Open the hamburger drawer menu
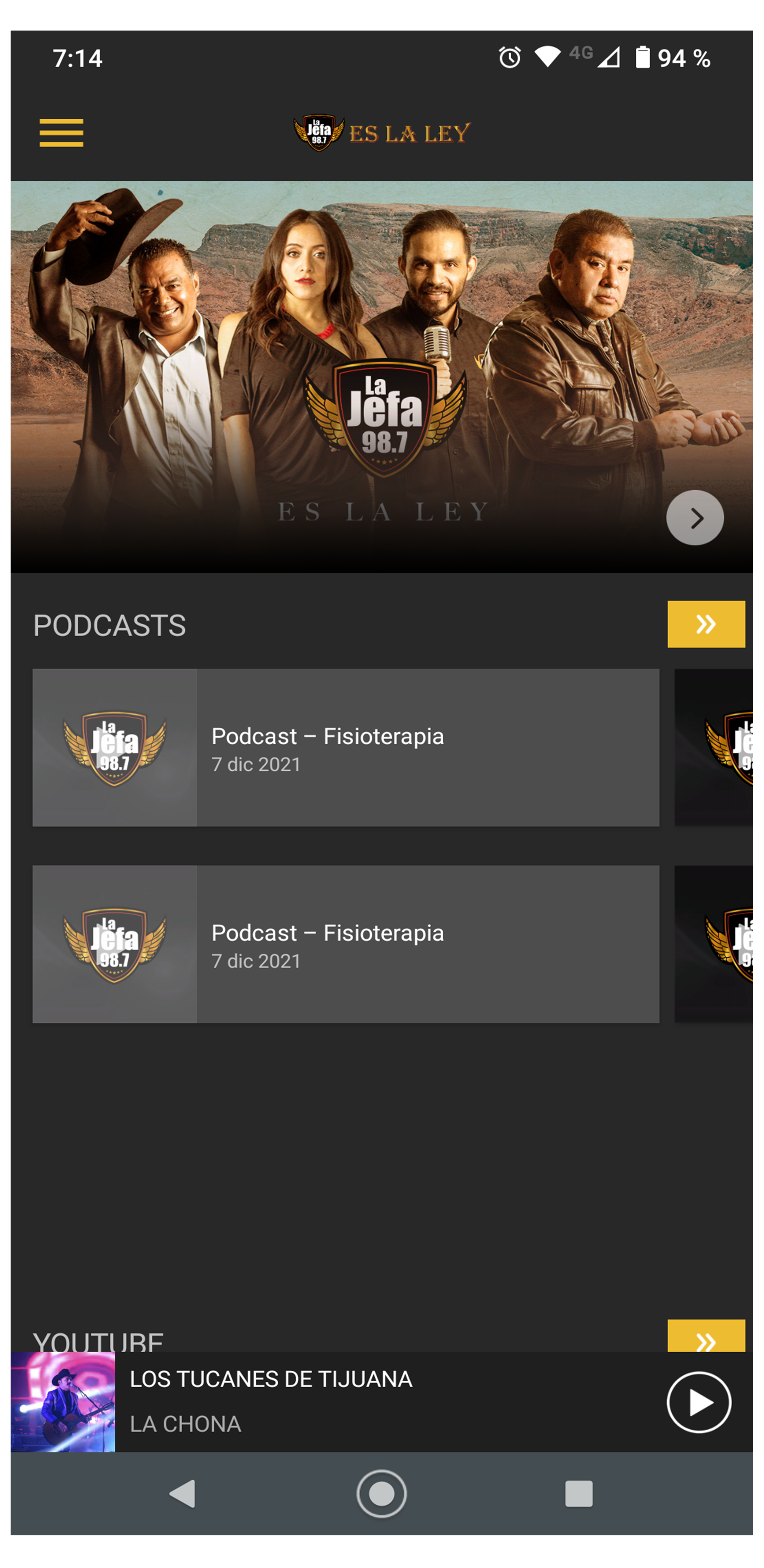 (x=61, y=133)
